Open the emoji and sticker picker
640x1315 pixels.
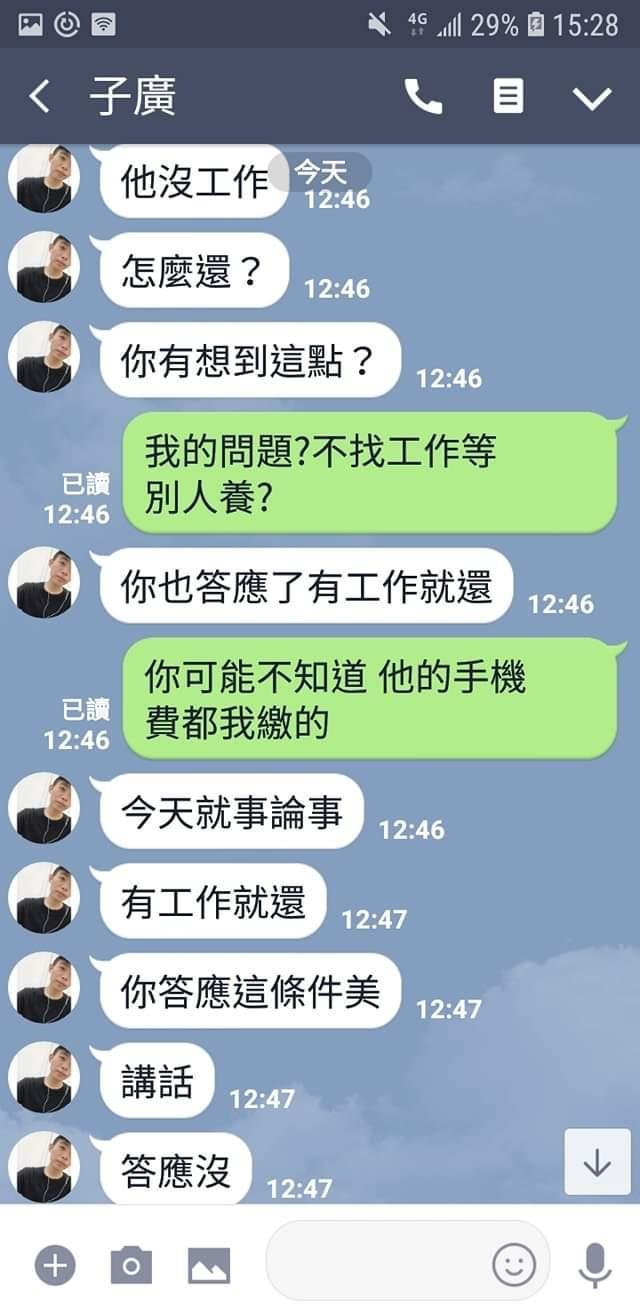coord(514,1266)
